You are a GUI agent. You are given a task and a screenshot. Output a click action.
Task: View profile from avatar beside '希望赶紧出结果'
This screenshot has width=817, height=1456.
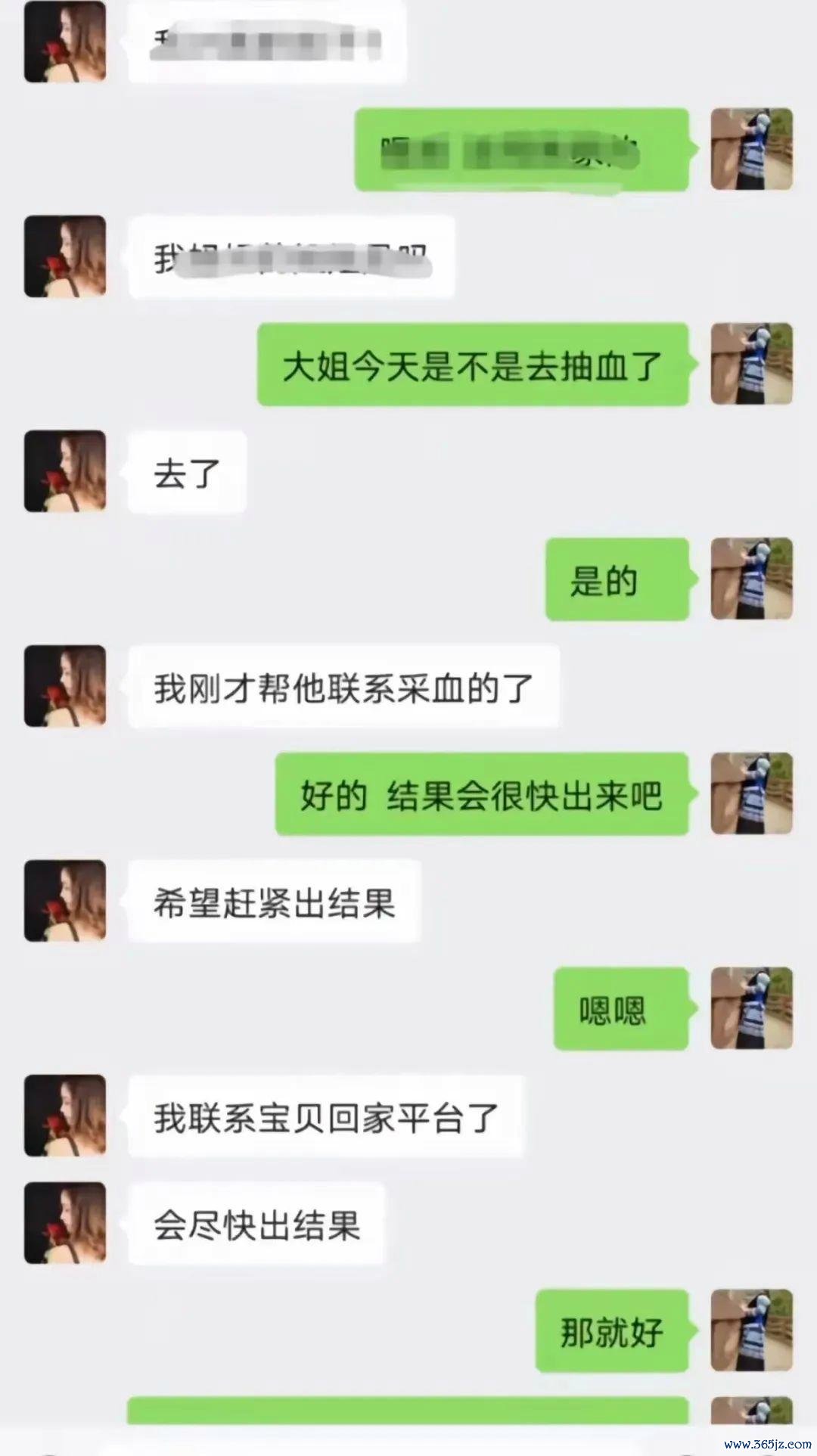pos(65,901)
